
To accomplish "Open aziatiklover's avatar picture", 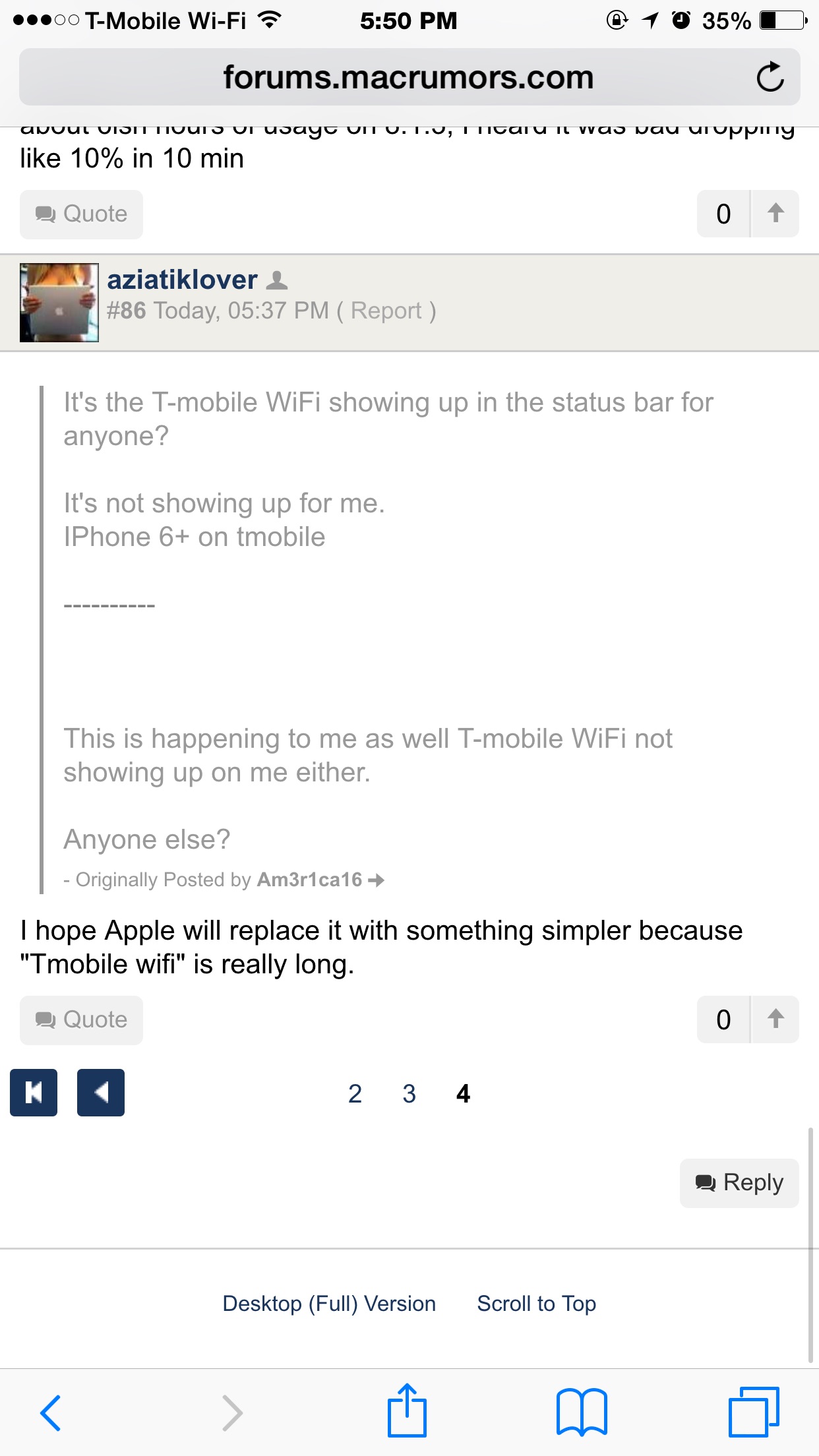I will [59, 303].
